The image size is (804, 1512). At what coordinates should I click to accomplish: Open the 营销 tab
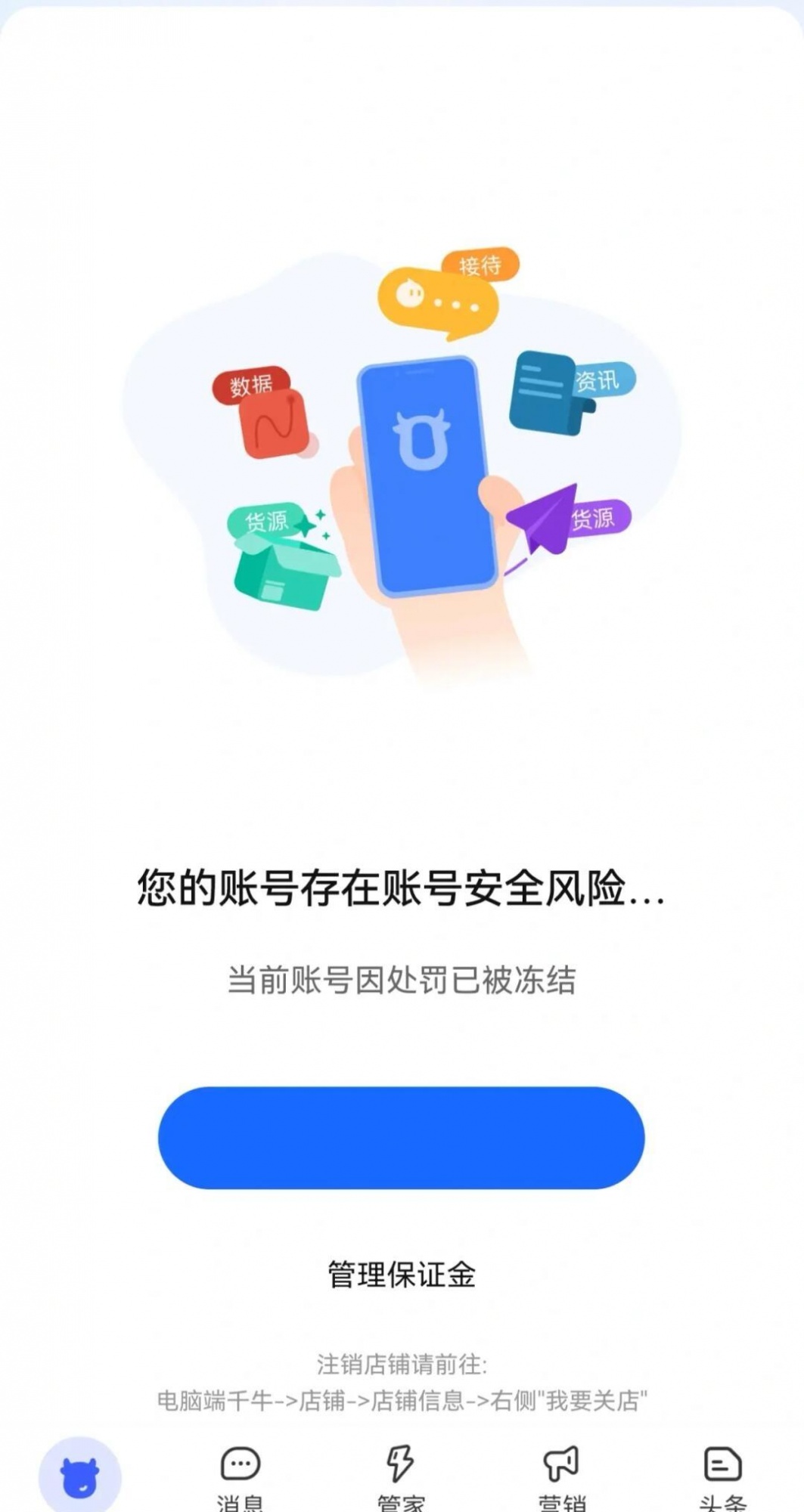pos(560,1474)
